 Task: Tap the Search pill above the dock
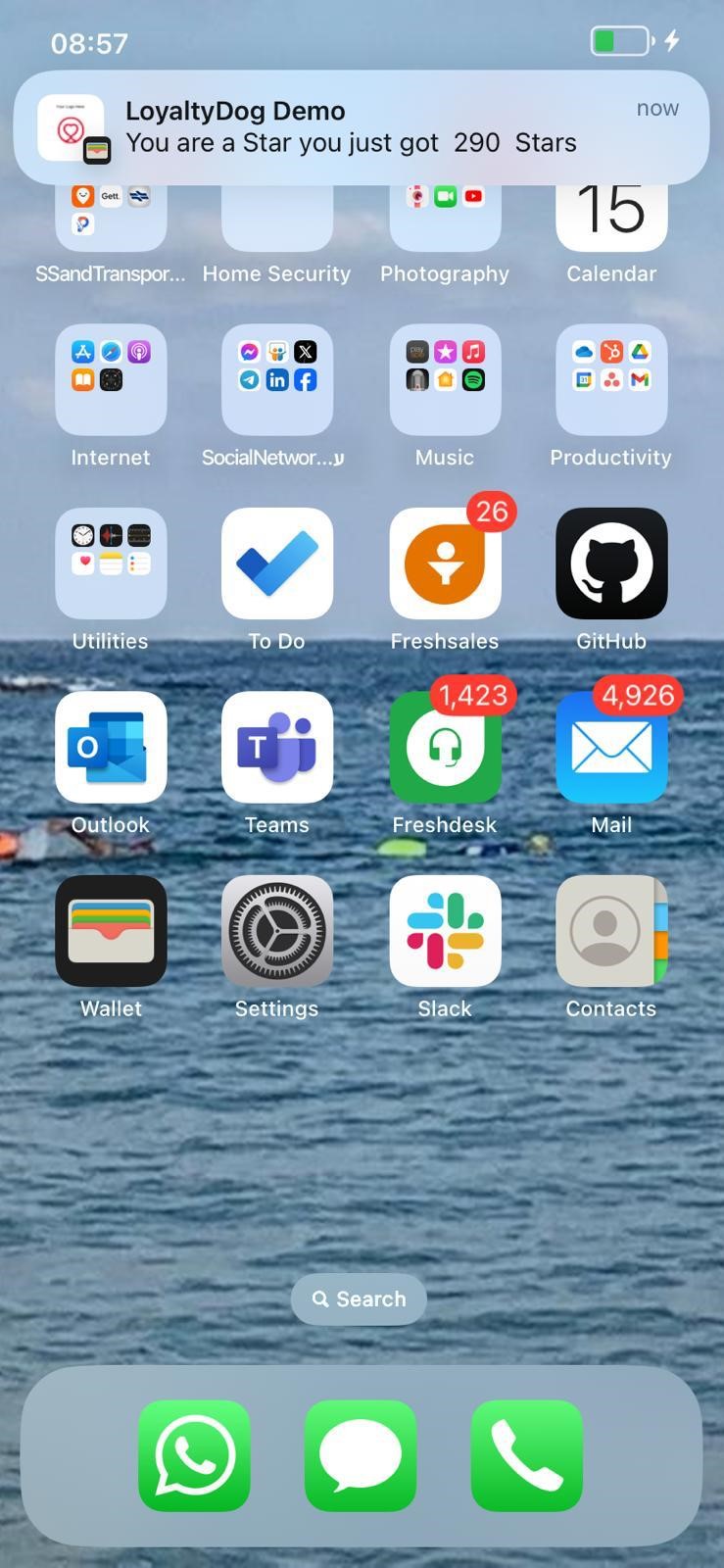(359, 1298)
